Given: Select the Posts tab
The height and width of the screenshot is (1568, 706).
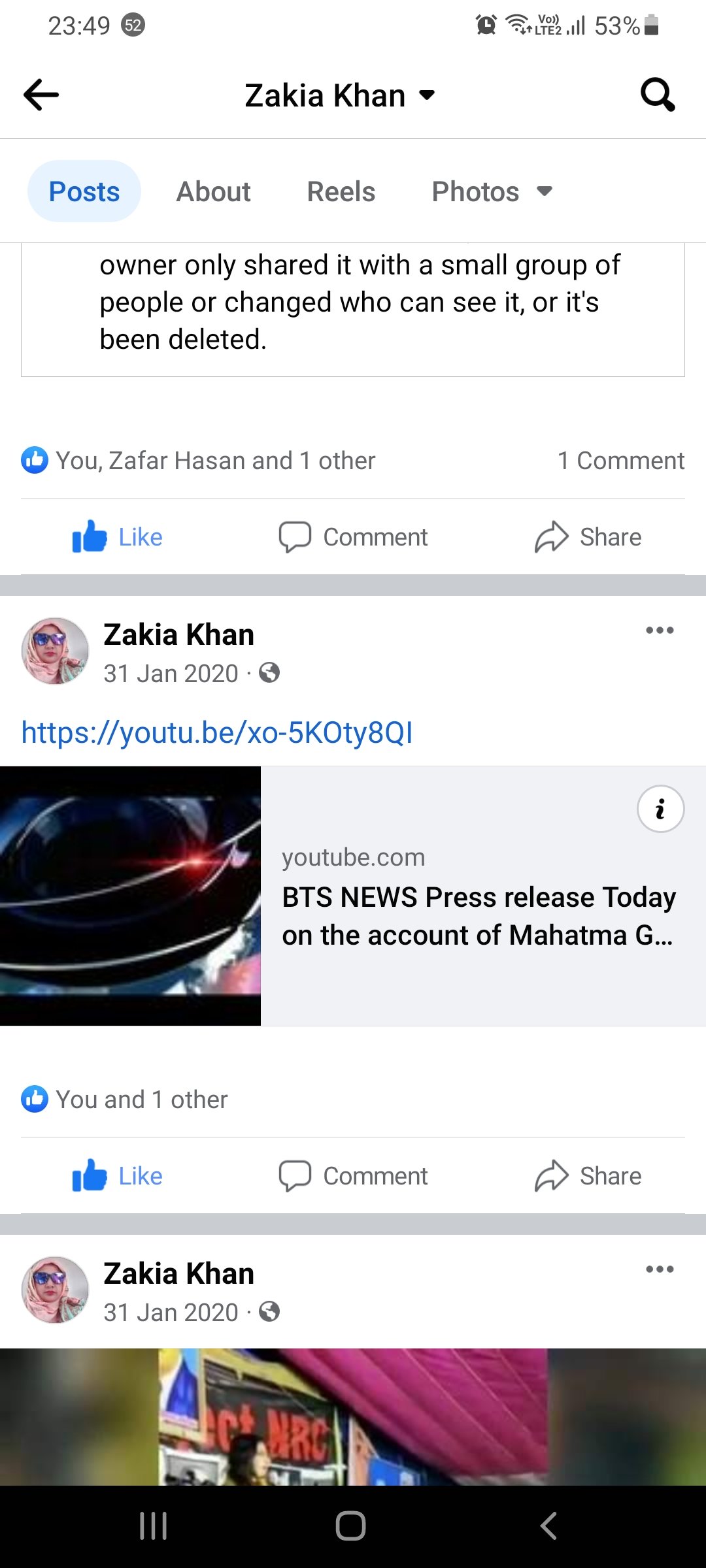Looking at the screenshot, I should [84, 191].
